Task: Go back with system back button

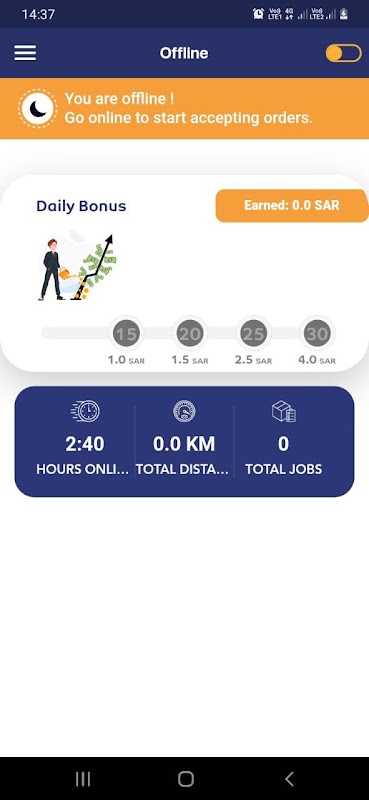Action: (289, 779)
